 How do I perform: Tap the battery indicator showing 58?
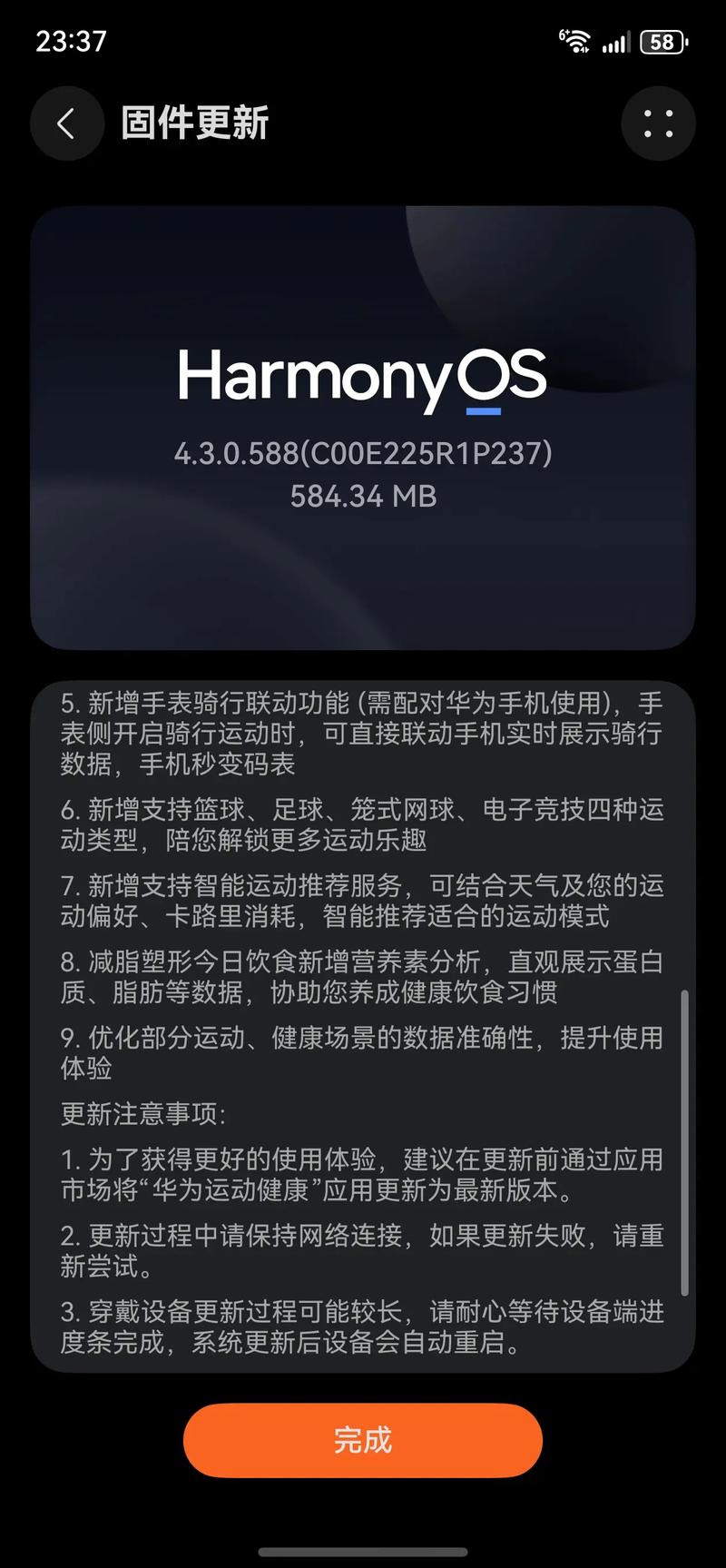pos(662,42)
